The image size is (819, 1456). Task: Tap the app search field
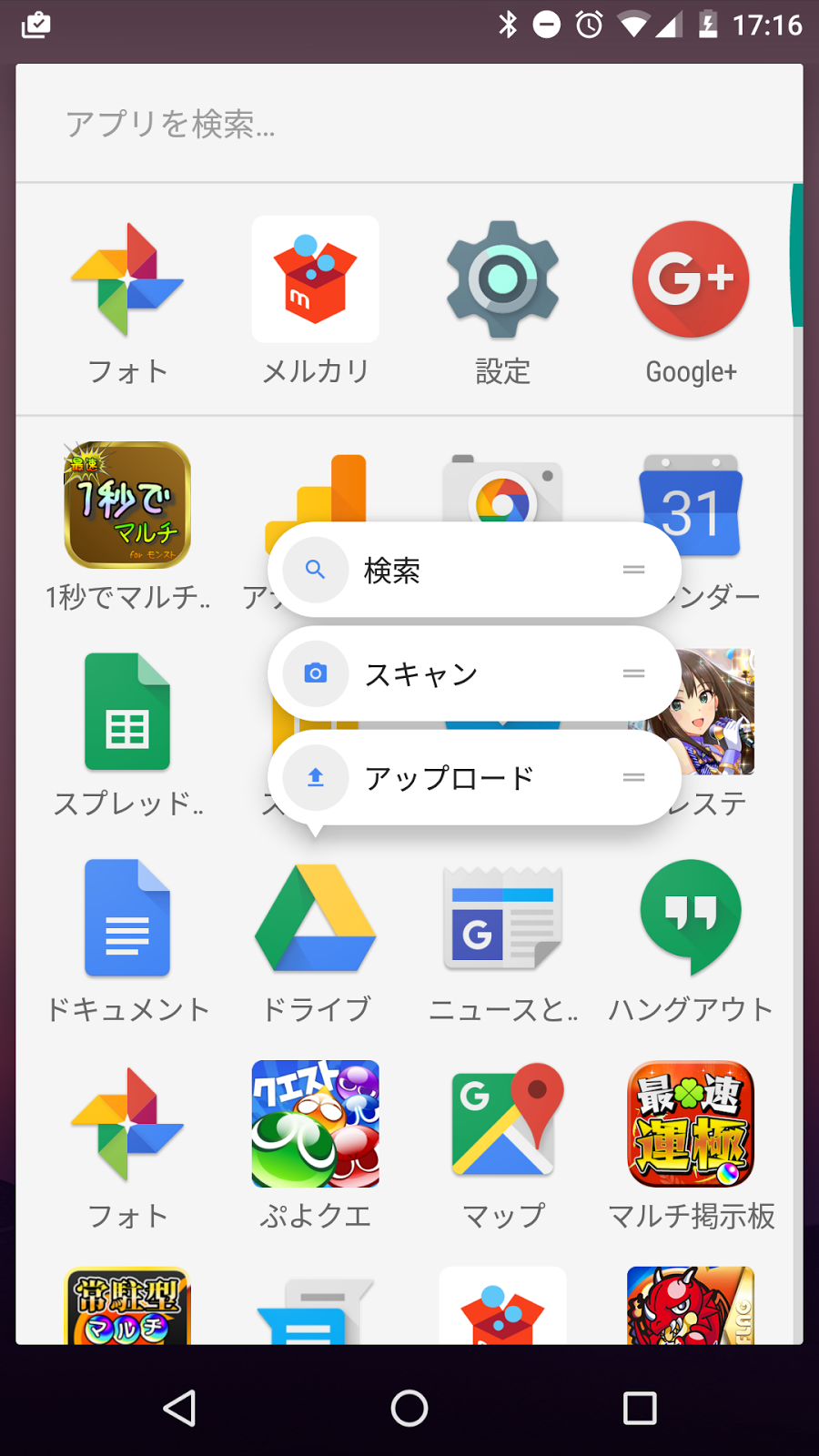pyautogui.click(x=409, y=124)
